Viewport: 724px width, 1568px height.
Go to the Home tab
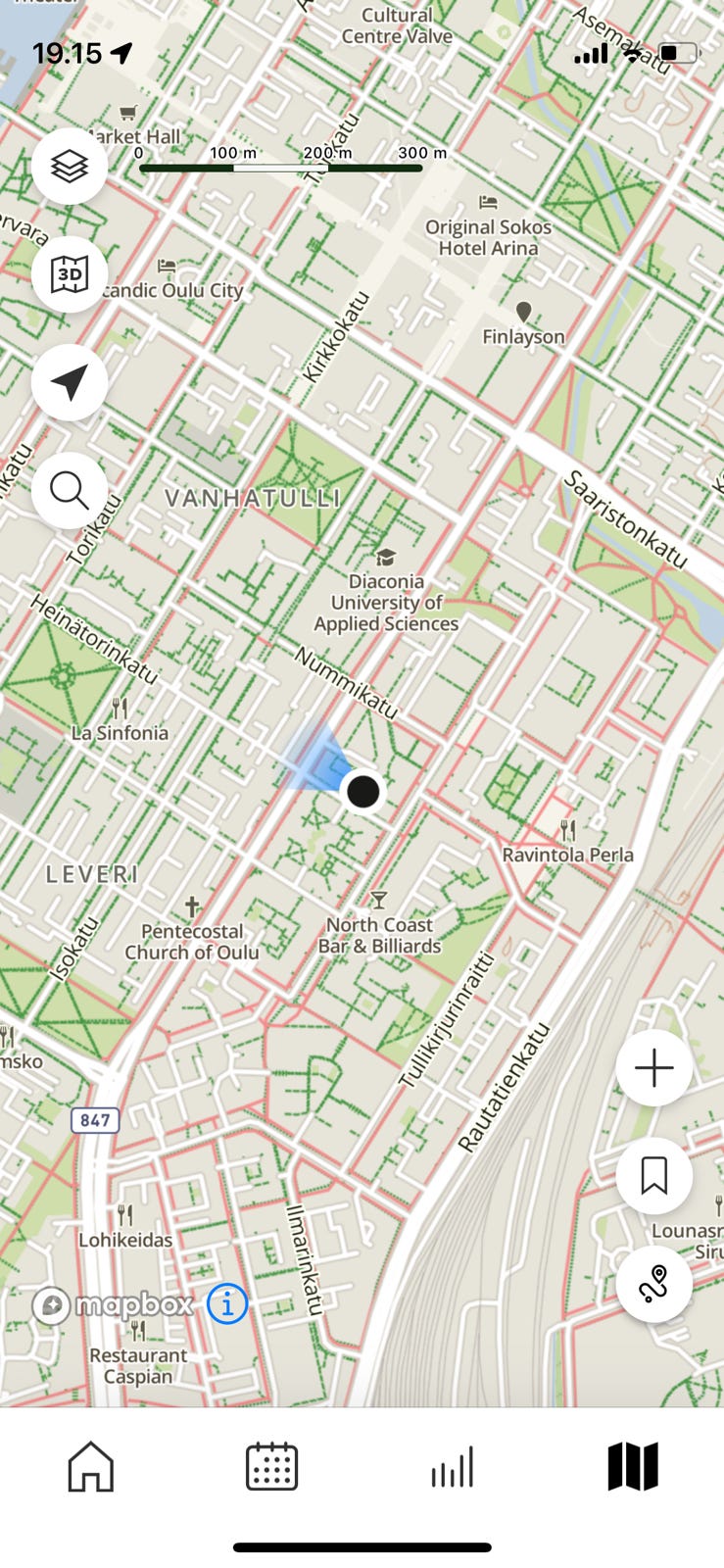pos(90,1467)
